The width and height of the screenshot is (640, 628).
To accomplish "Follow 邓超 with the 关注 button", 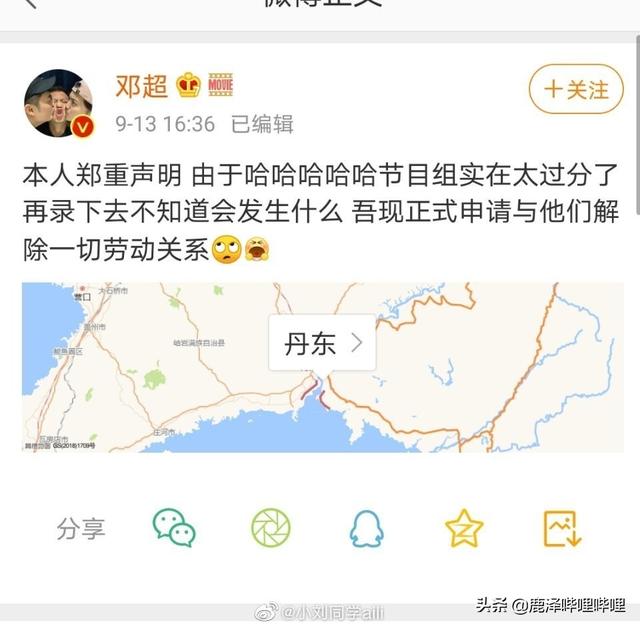I will coord(576,90).
